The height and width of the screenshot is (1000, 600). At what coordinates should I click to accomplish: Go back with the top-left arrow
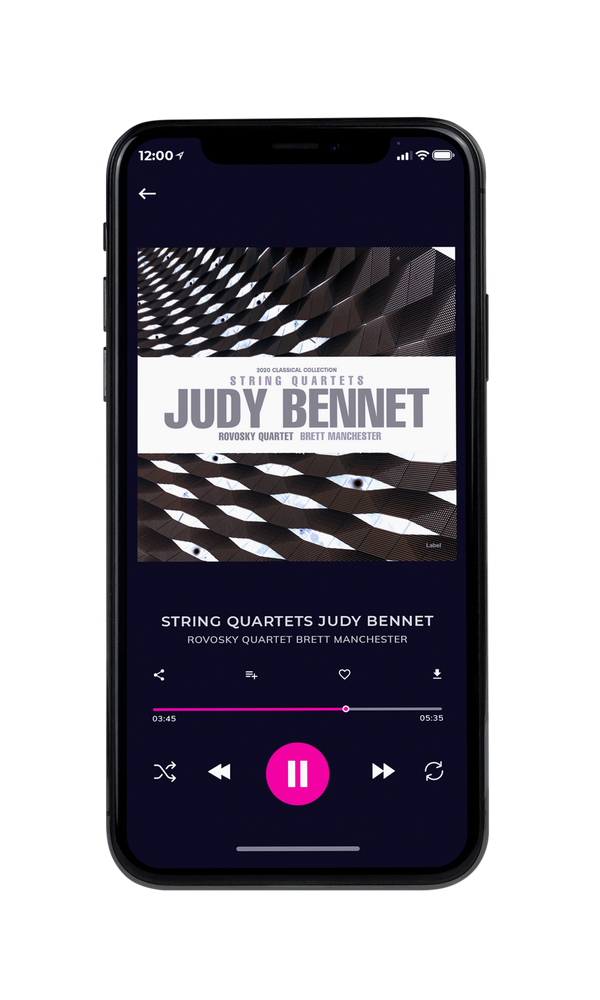click(x=147, y=194)
